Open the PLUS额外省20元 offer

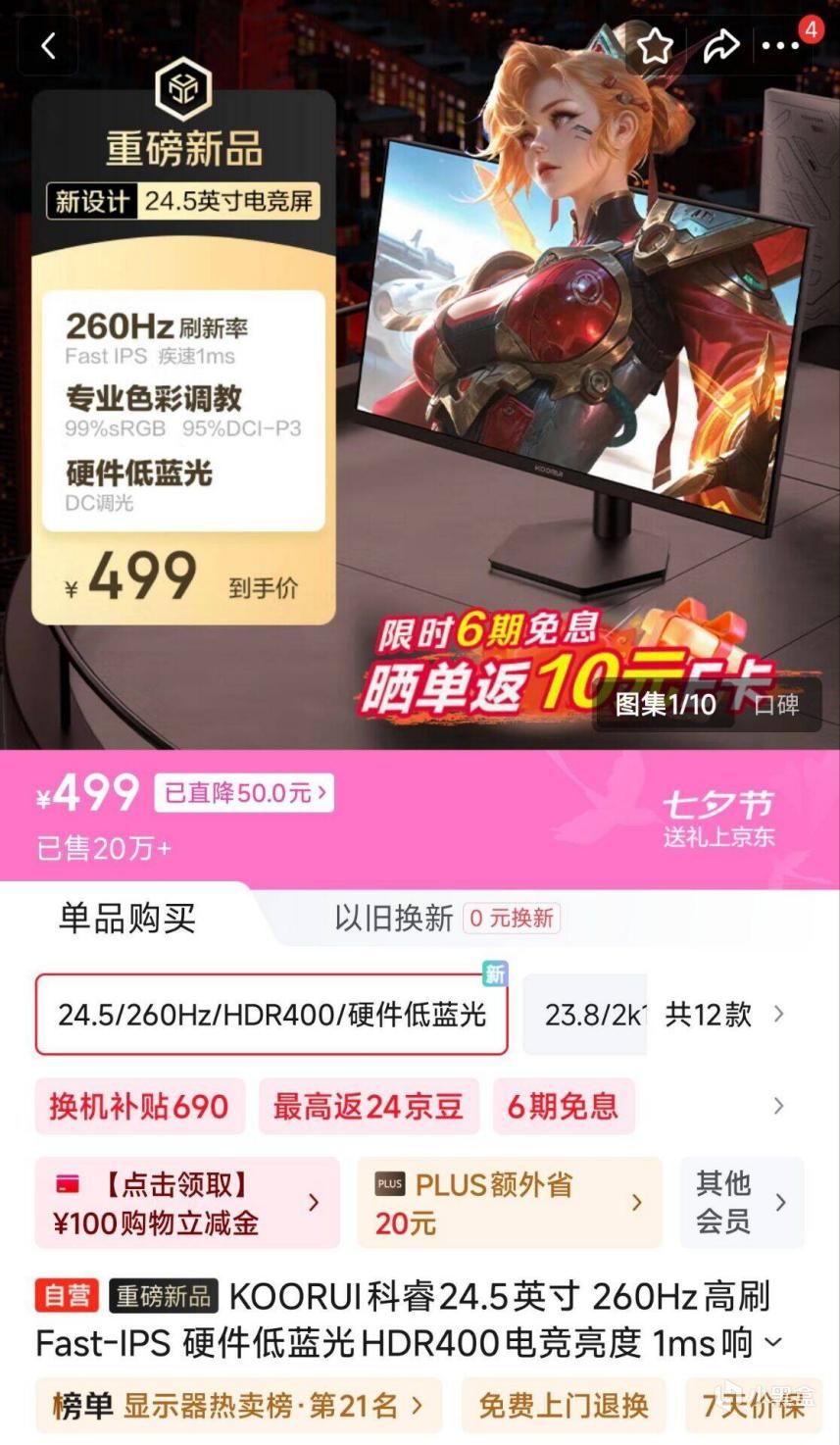coord(508,1203)
